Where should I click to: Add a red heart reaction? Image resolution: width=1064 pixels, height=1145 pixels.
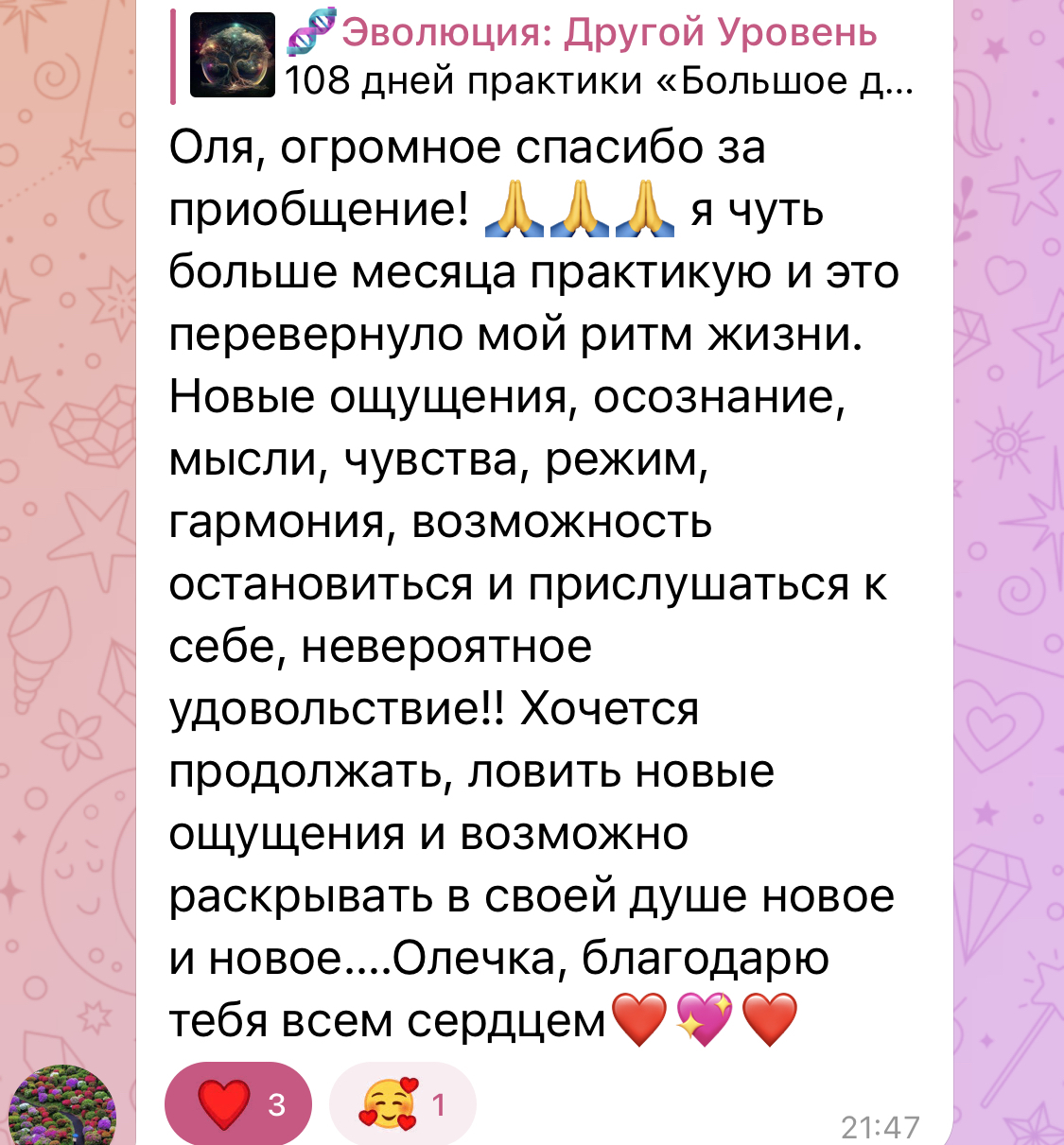238,1104
